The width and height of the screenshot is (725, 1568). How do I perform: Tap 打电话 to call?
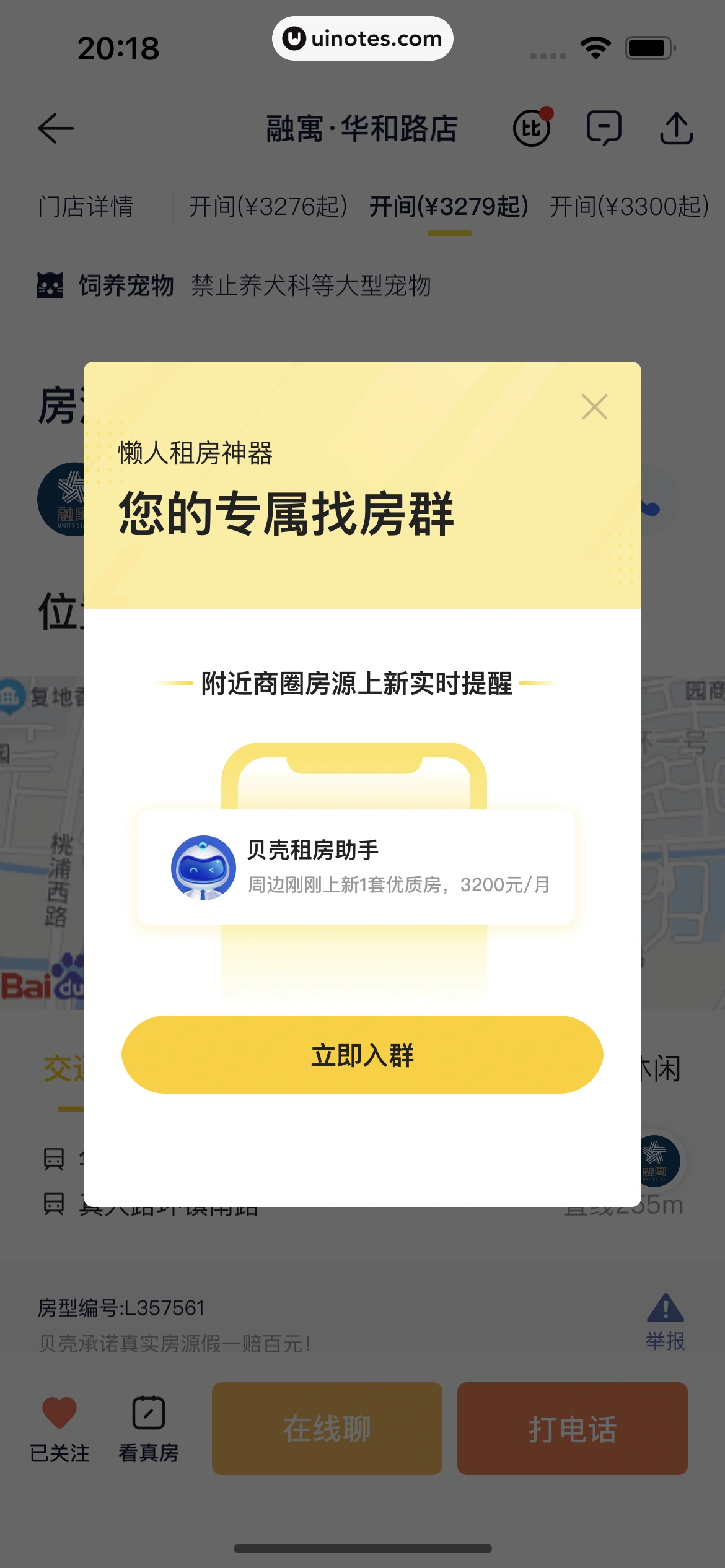[572, 1429]
